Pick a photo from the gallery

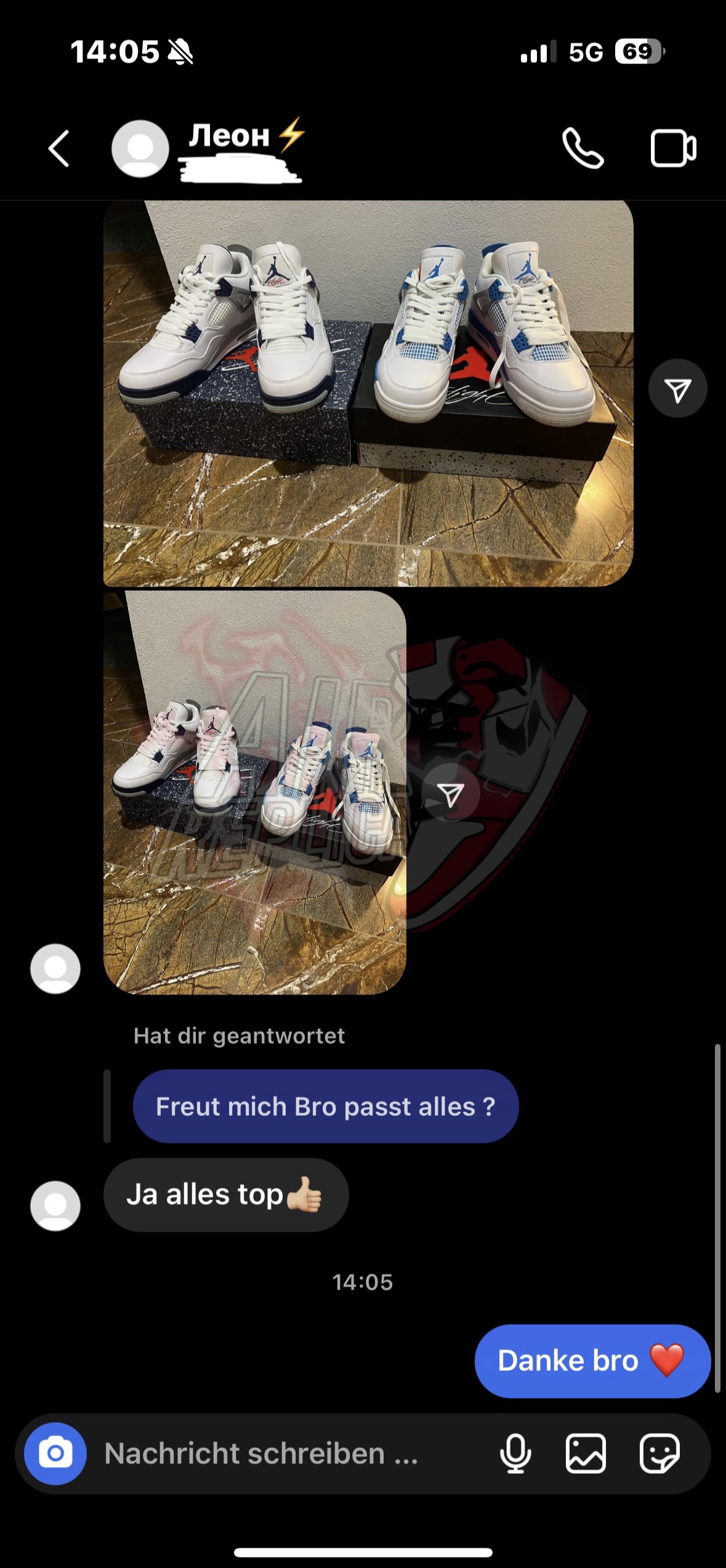coord(586,1453)
